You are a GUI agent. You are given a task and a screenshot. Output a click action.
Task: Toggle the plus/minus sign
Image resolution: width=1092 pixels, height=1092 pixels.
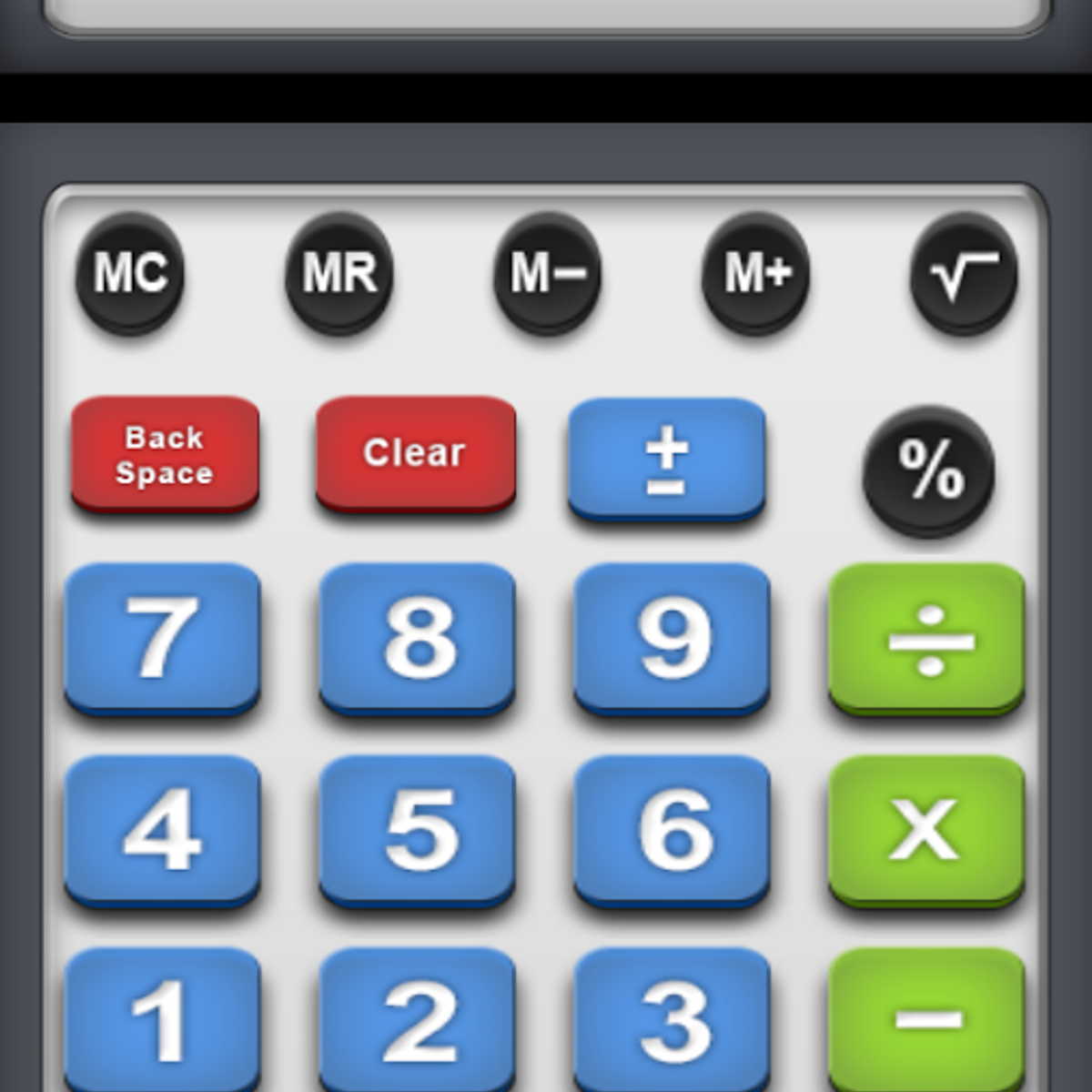[666, 458]
